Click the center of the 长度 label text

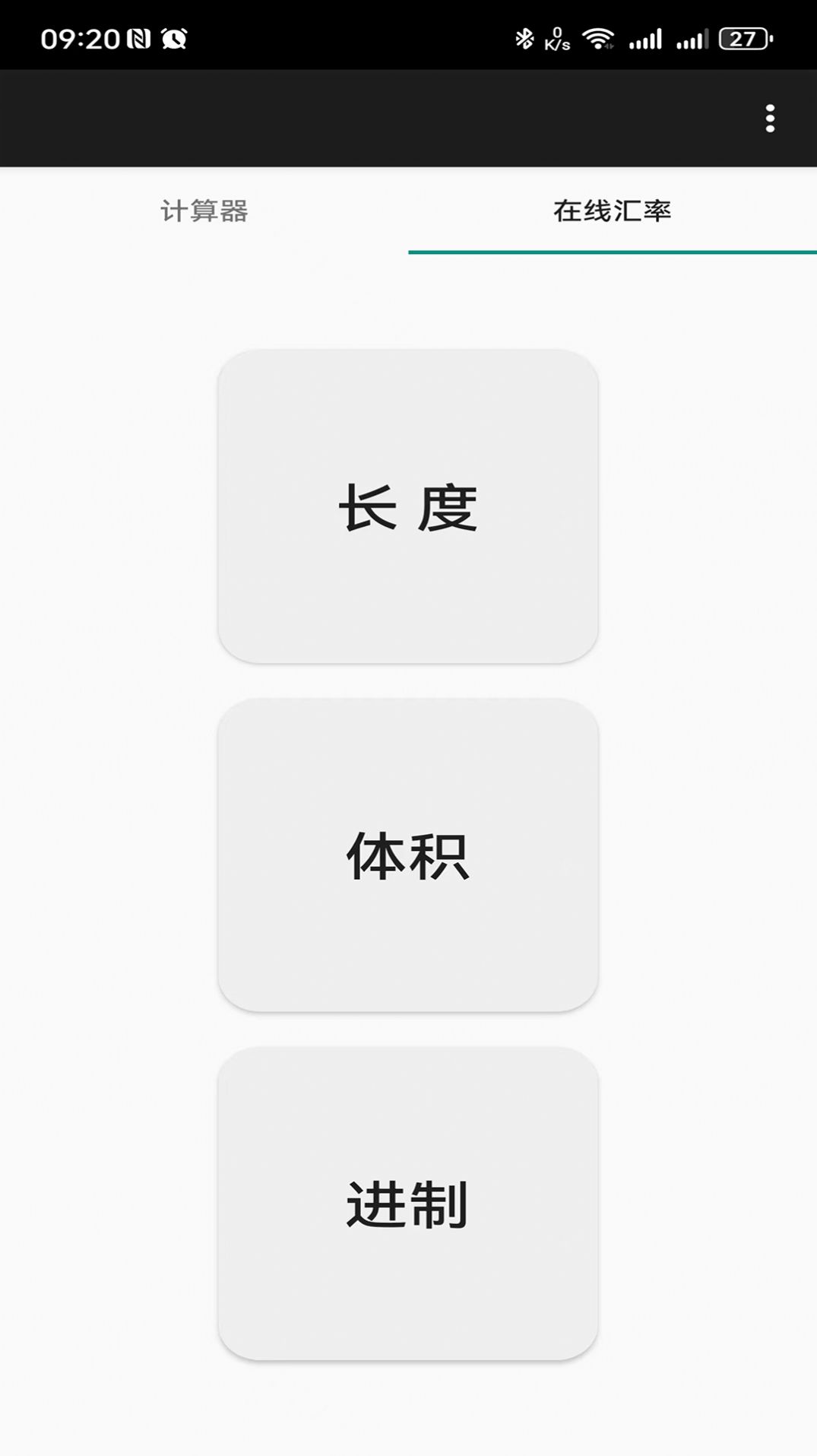click(408, 506)
